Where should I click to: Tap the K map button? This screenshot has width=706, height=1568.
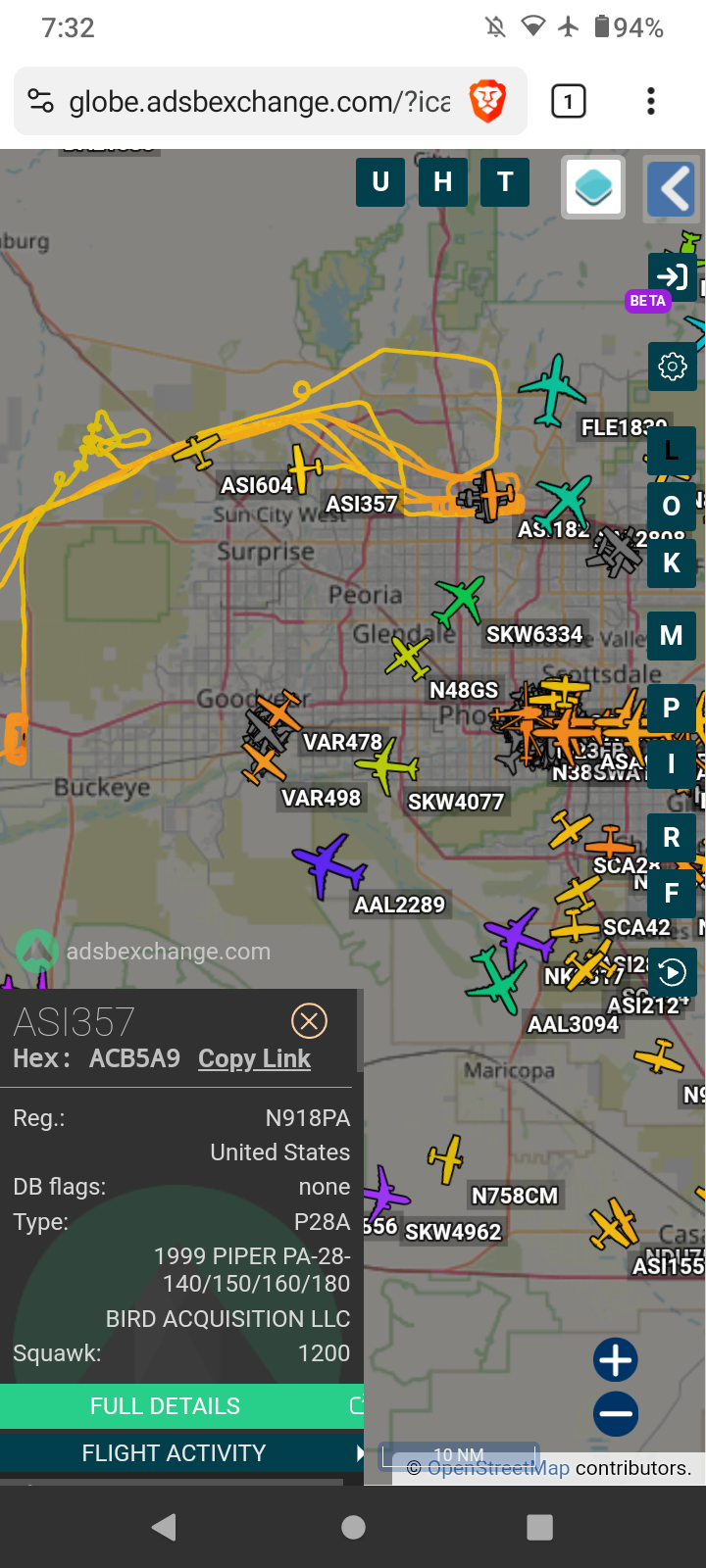(x=672, y=563)
